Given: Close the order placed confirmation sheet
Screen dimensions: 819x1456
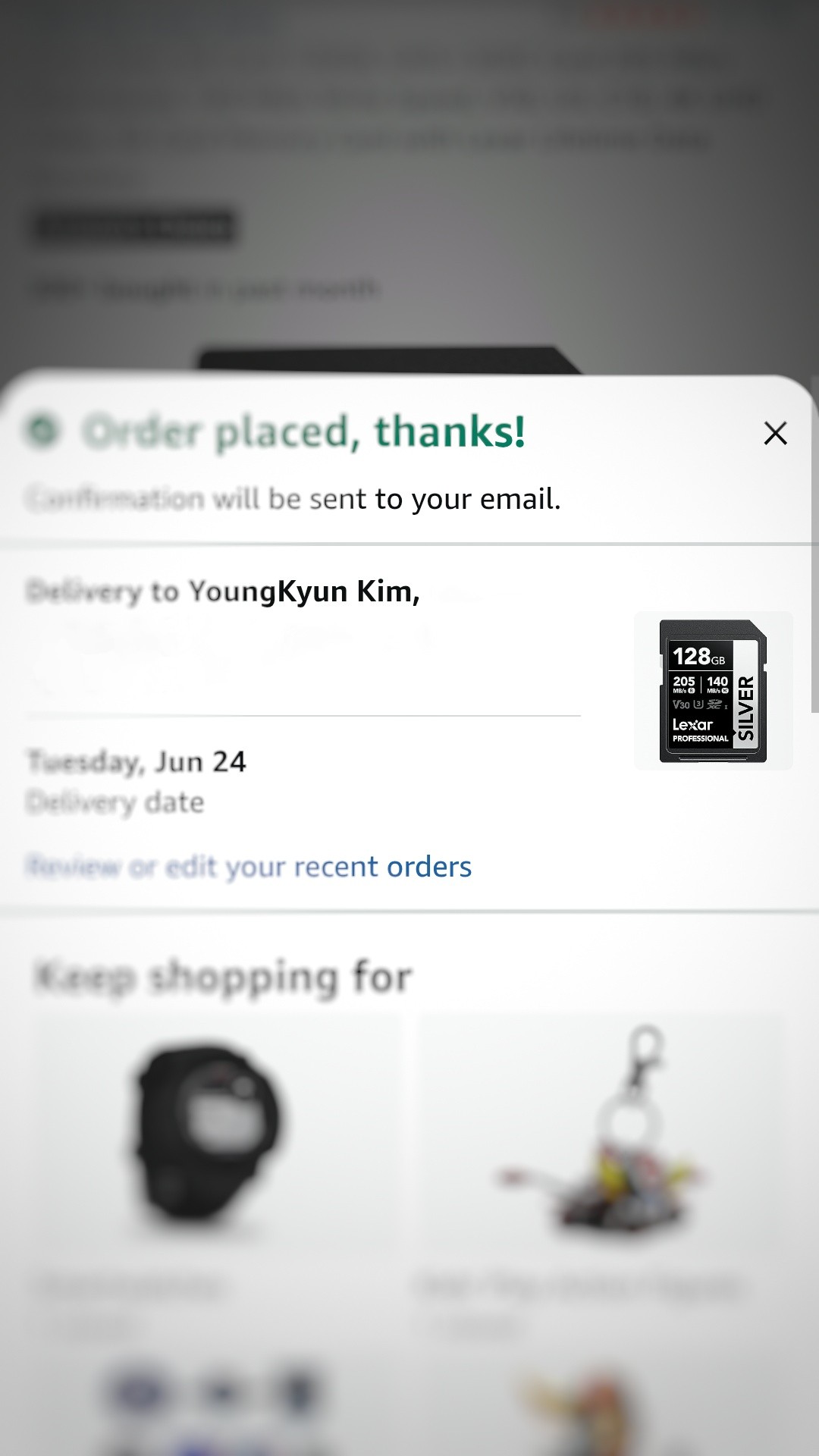Looking at the screenshot, I should [775, 433].
